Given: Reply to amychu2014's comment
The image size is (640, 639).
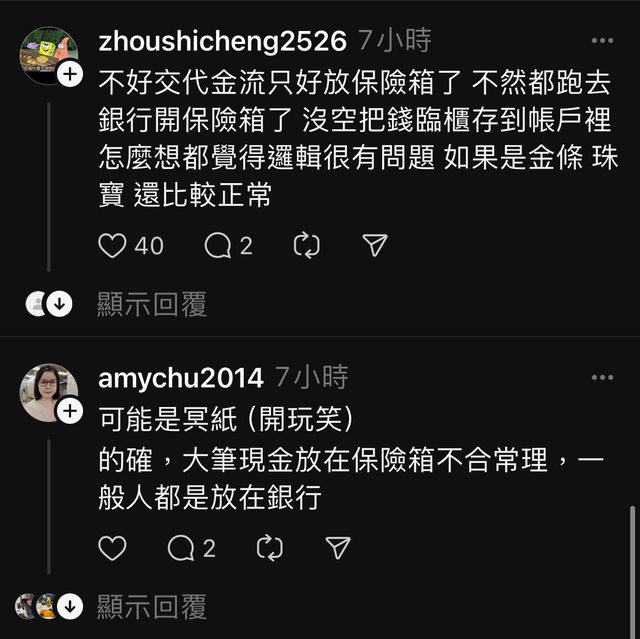Looking at the screenshot, I should pyautogui.click(x=181, y=547).
